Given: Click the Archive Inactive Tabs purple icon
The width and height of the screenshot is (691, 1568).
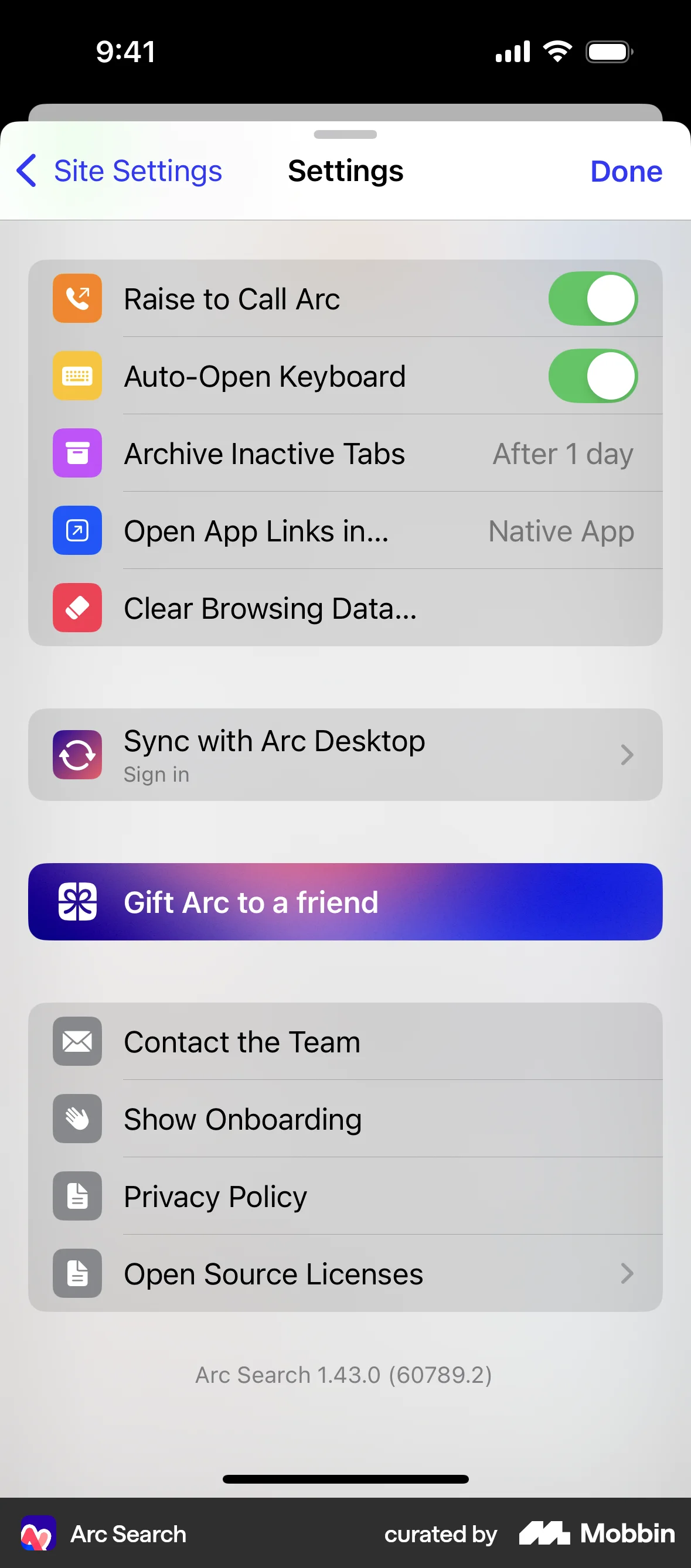Looking at the screenshot, I should point(77,454).
